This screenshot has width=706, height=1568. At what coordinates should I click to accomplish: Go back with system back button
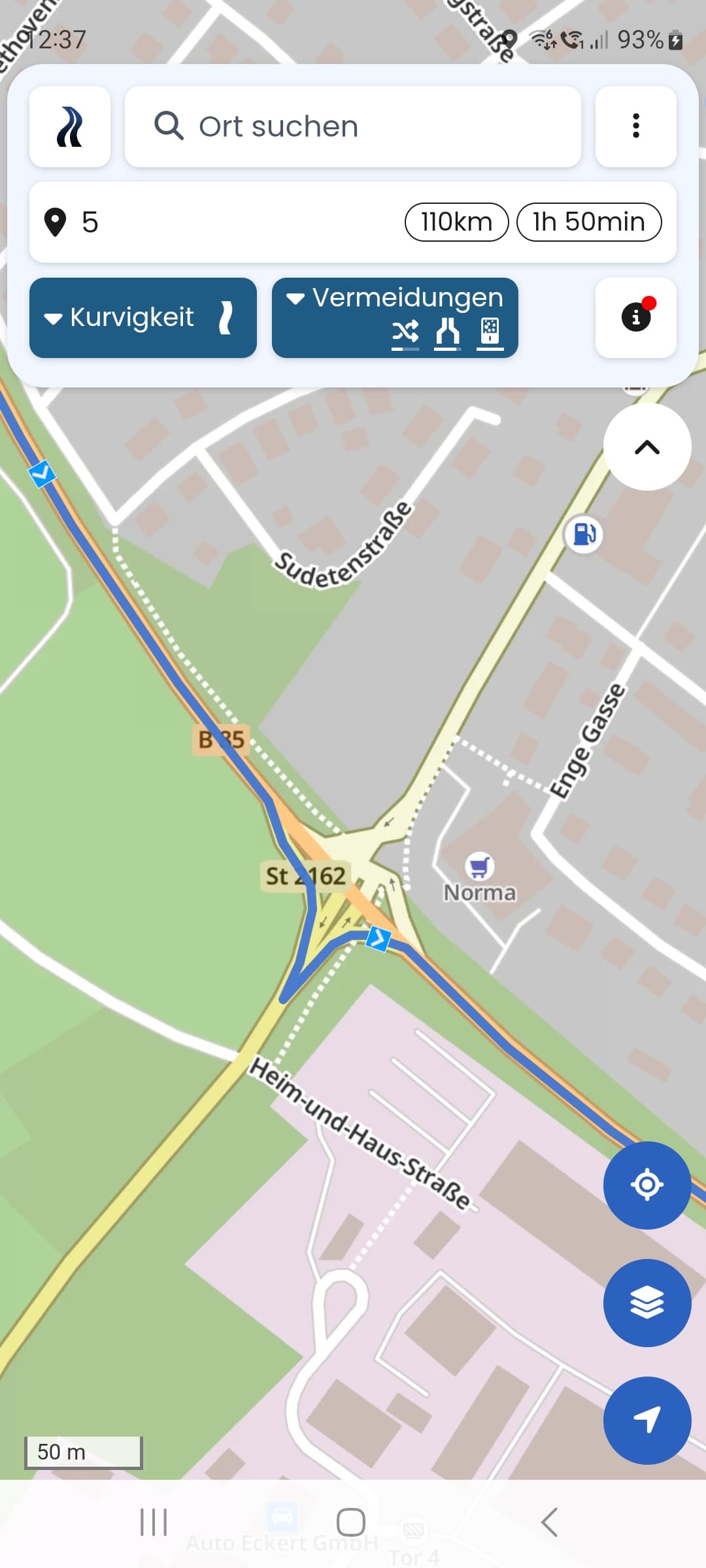point(549,1522)
